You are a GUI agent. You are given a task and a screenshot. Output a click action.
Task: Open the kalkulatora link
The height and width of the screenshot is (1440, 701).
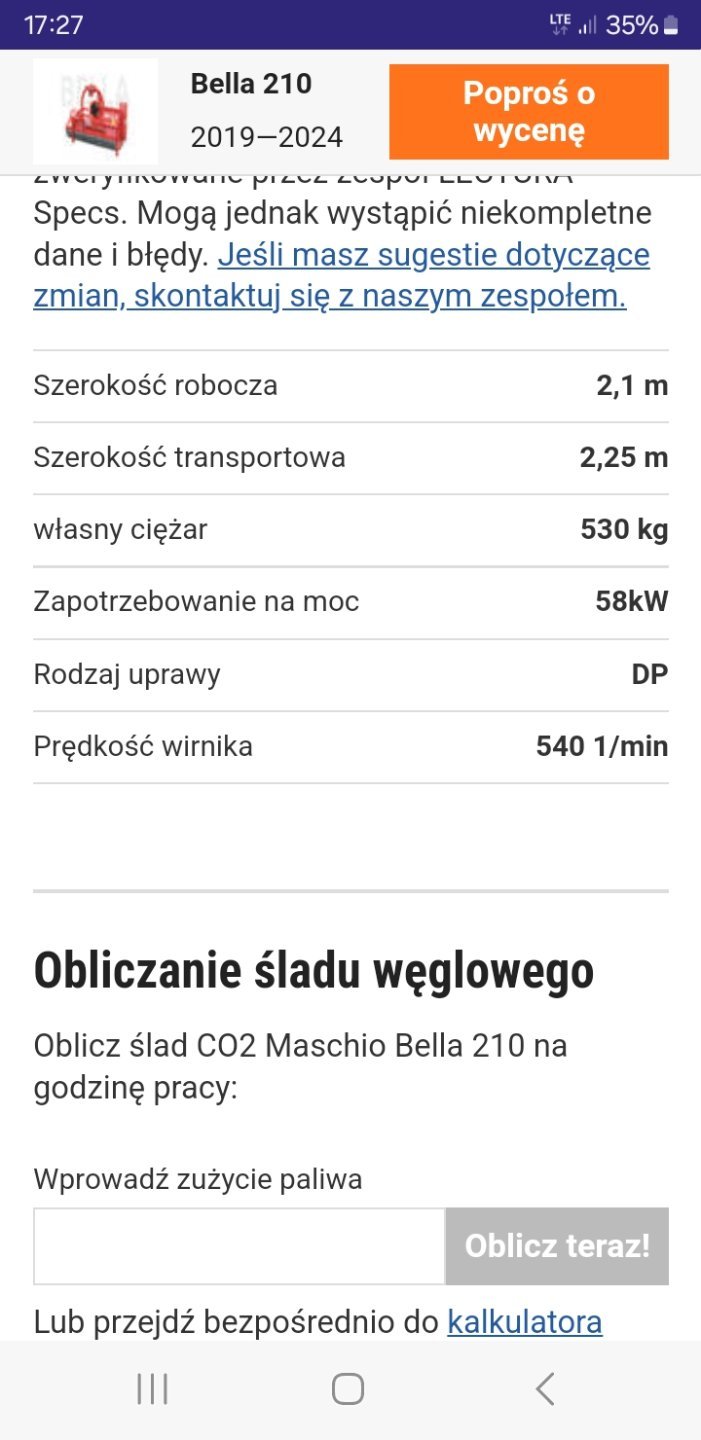point(524,1322)
